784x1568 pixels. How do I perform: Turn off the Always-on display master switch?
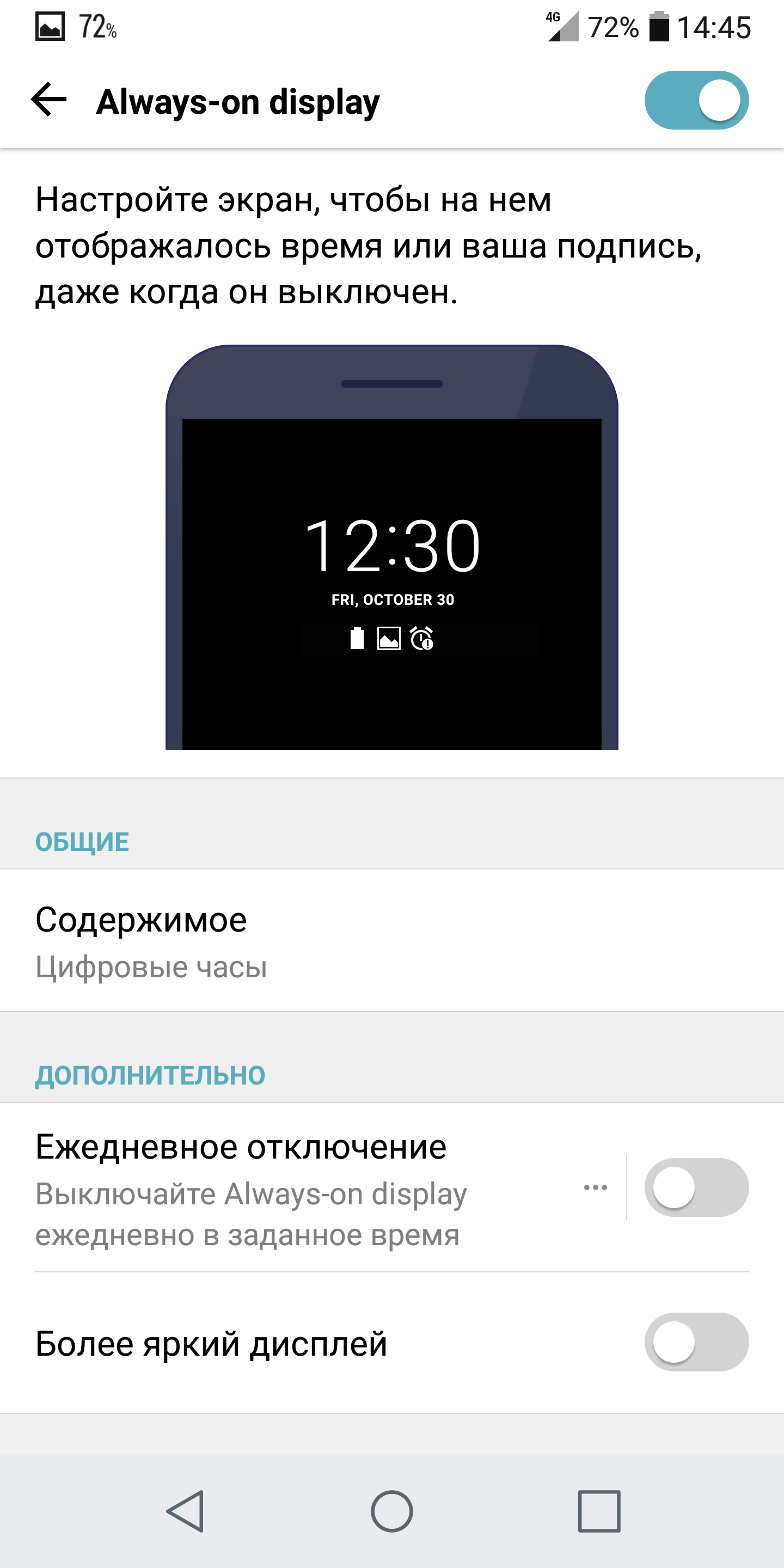[696, 100]
